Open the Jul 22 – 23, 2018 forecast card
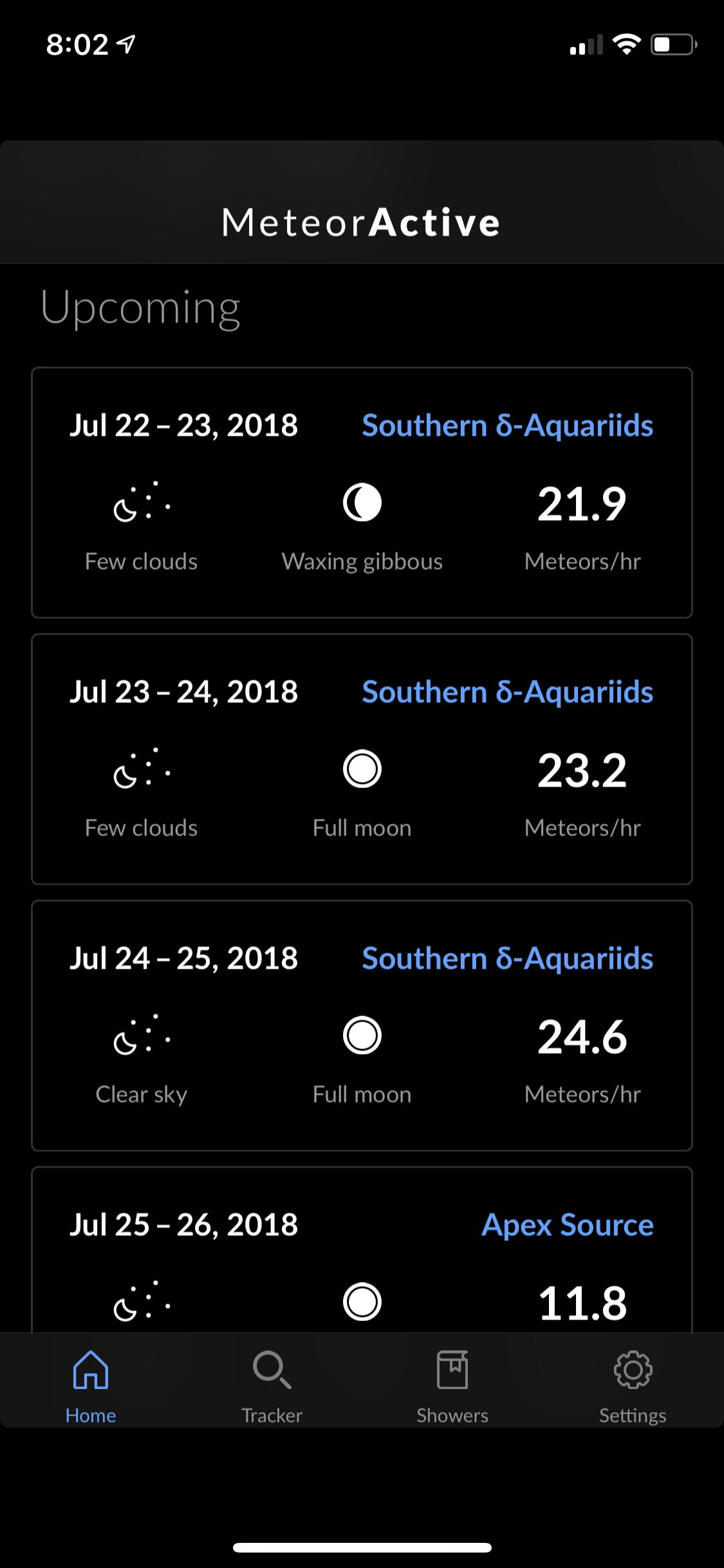Image resolution: width=724 pixels, height=1568 pixels. [362, 492]
